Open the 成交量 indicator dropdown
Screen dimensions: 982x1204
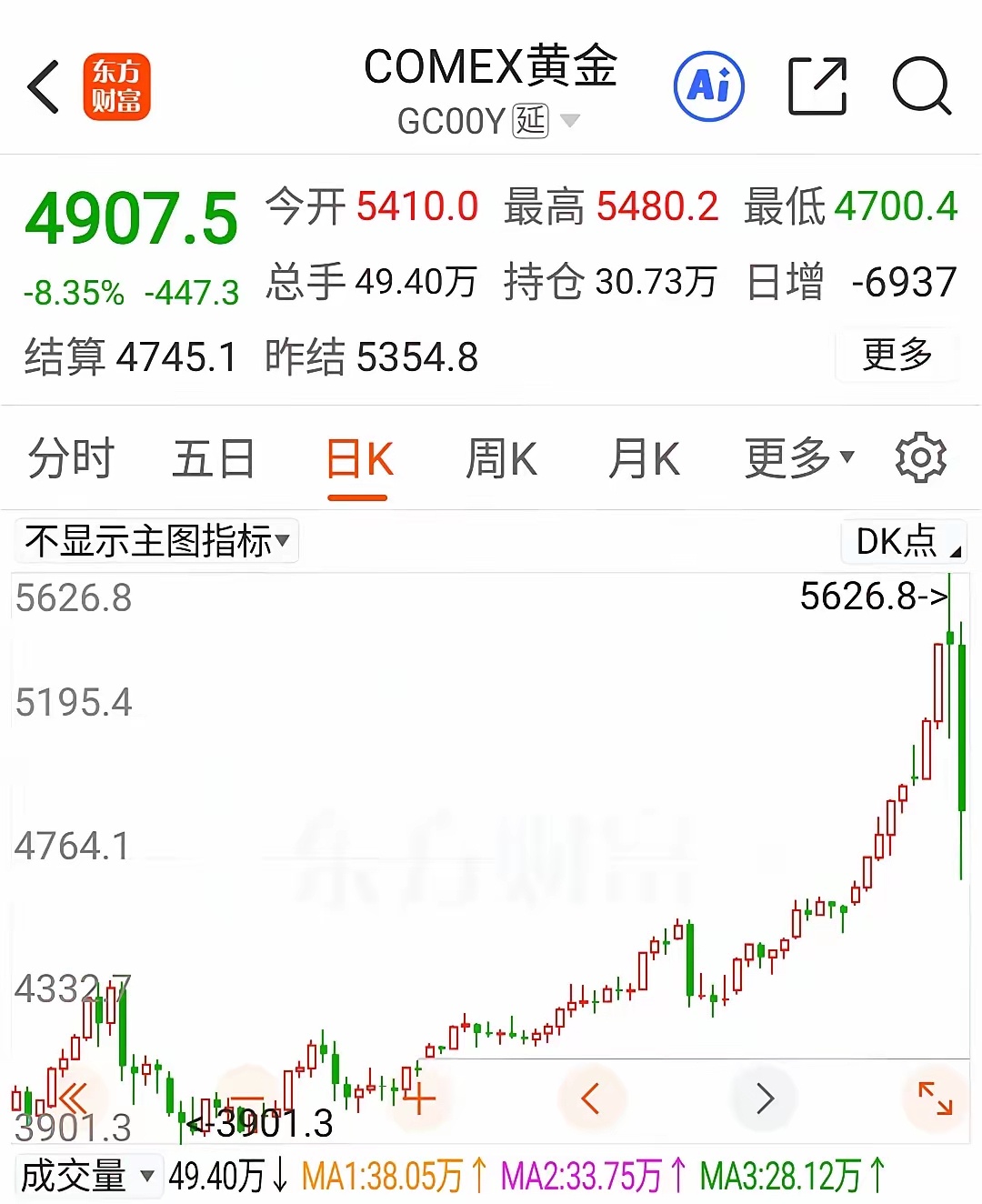[x=86, y=1175]
